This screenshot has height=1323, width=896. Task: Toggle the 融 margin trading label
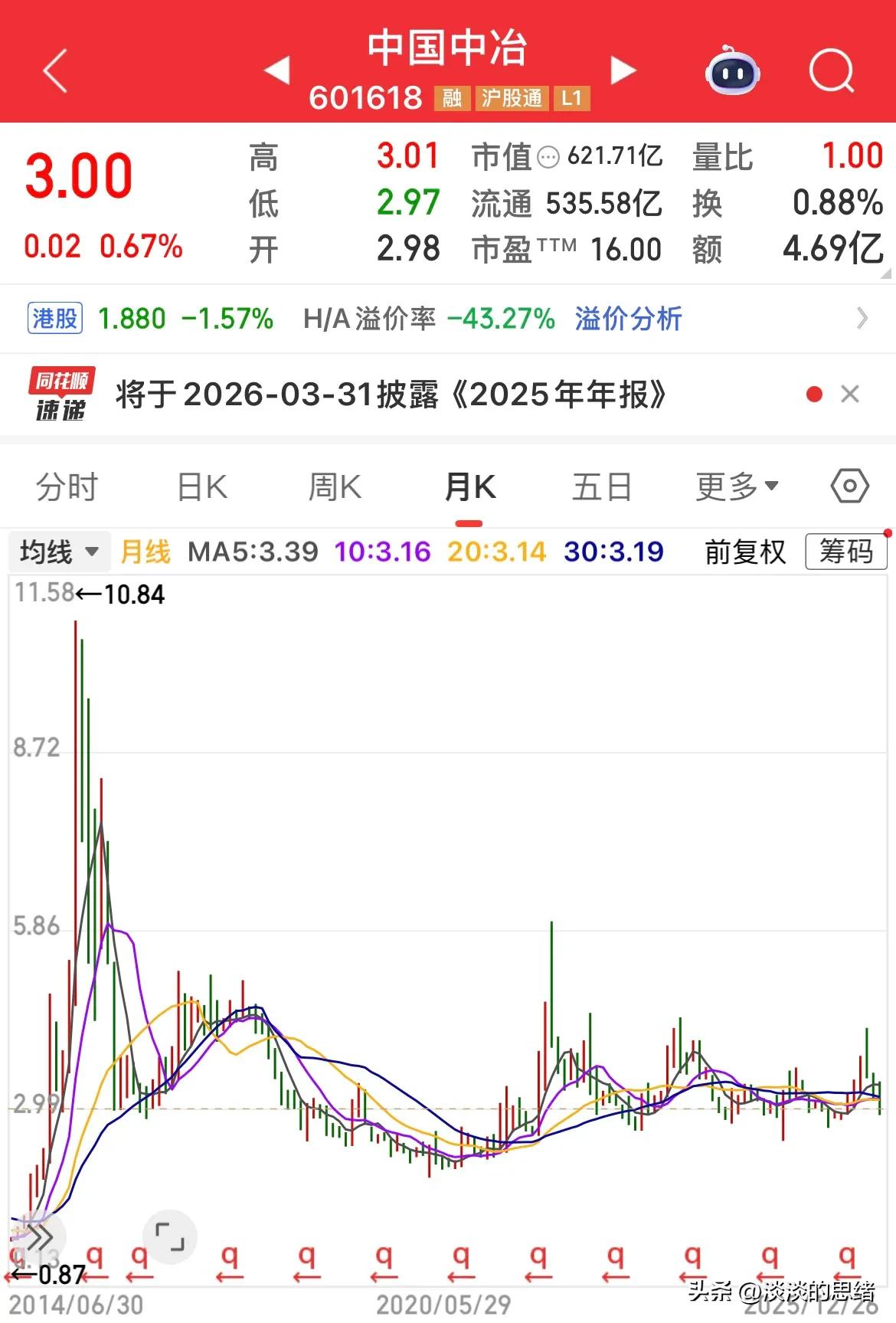click(x=450, y=99)
